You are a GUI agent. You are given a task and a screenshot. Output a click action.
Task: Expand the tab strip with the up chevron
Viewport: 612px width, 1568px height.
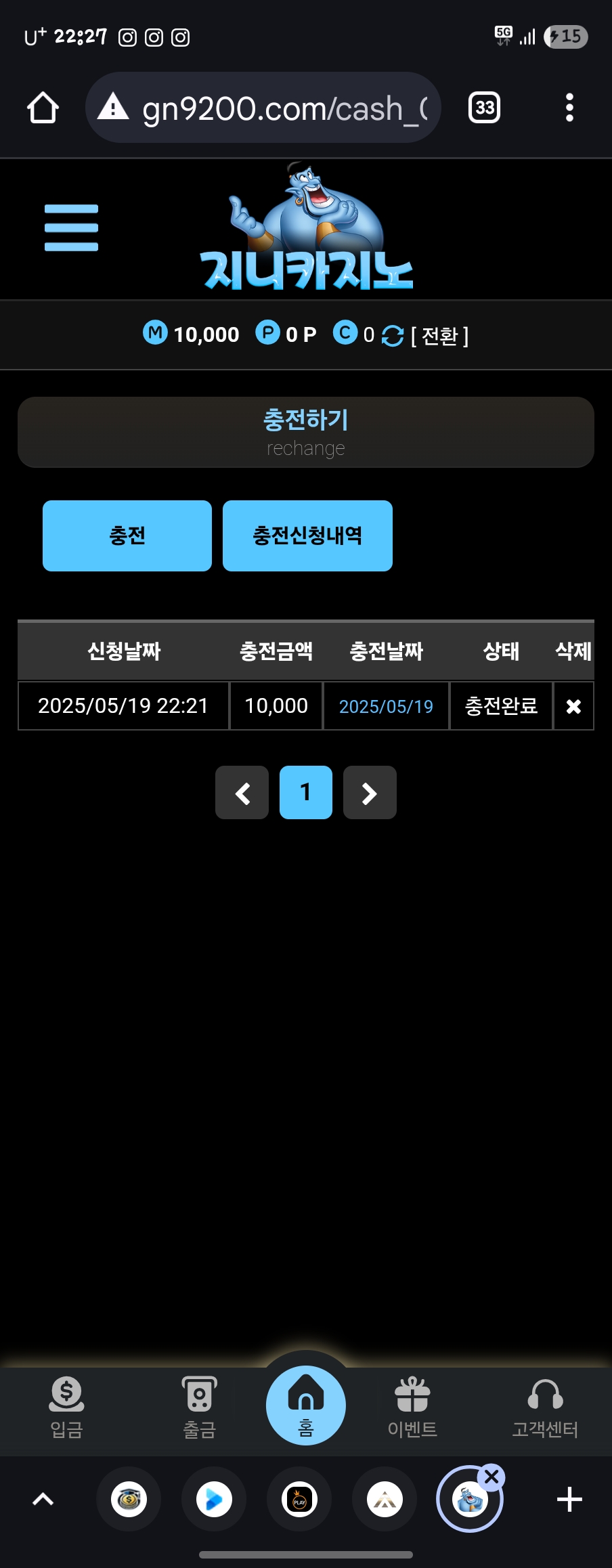[43, 1500]
